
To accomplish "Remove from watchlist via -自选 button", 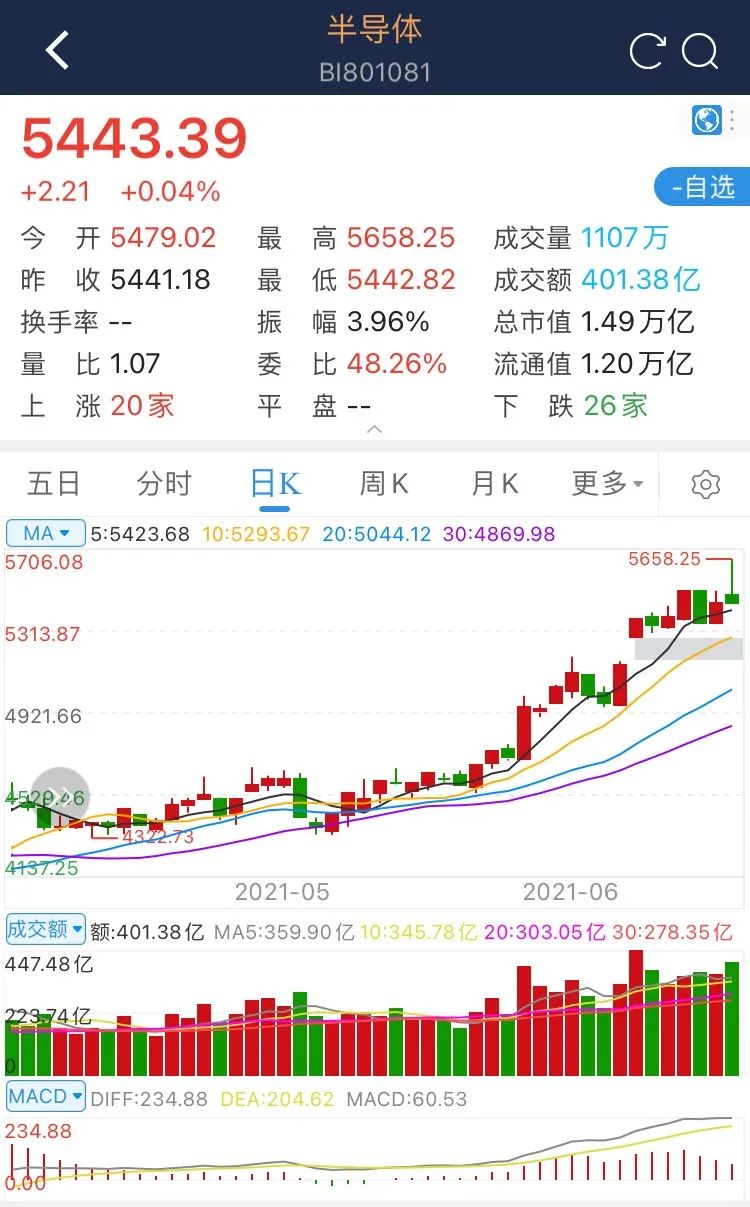I will tap(703, 187).
